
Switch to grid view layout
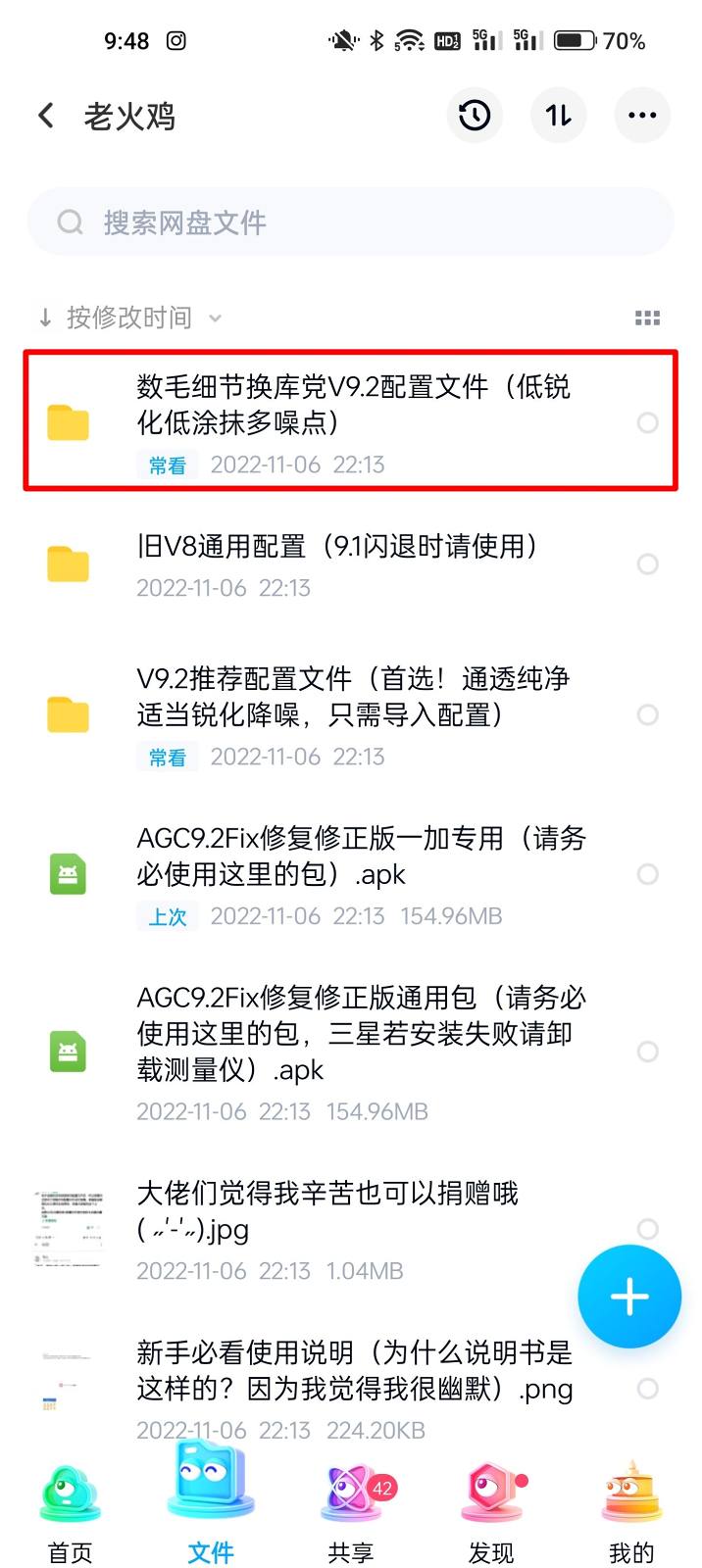click(x=647, y=318)
